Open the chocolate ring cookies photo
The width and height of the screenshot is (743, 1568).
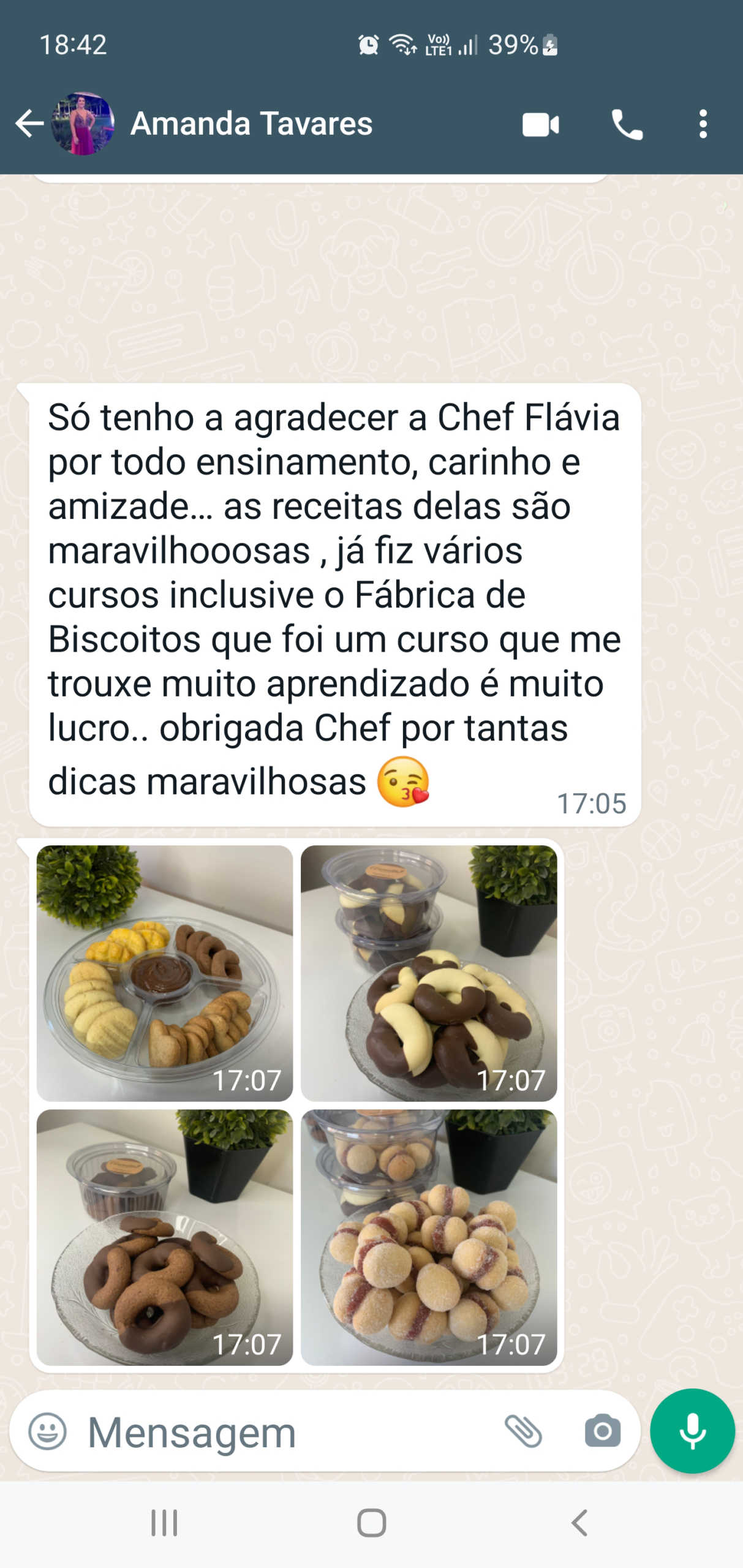click(x=165, y=1237)
